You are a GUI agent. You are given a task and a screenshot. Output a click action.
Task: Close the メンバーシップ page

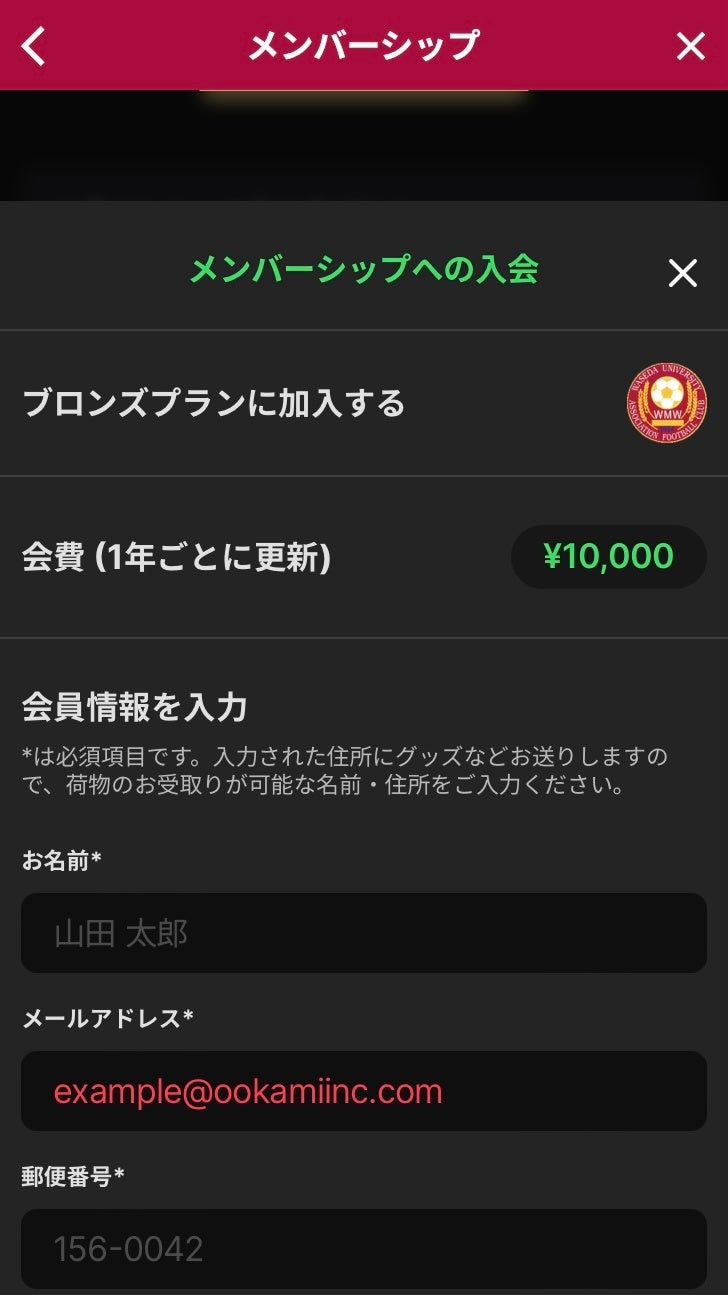click(690, 46)
